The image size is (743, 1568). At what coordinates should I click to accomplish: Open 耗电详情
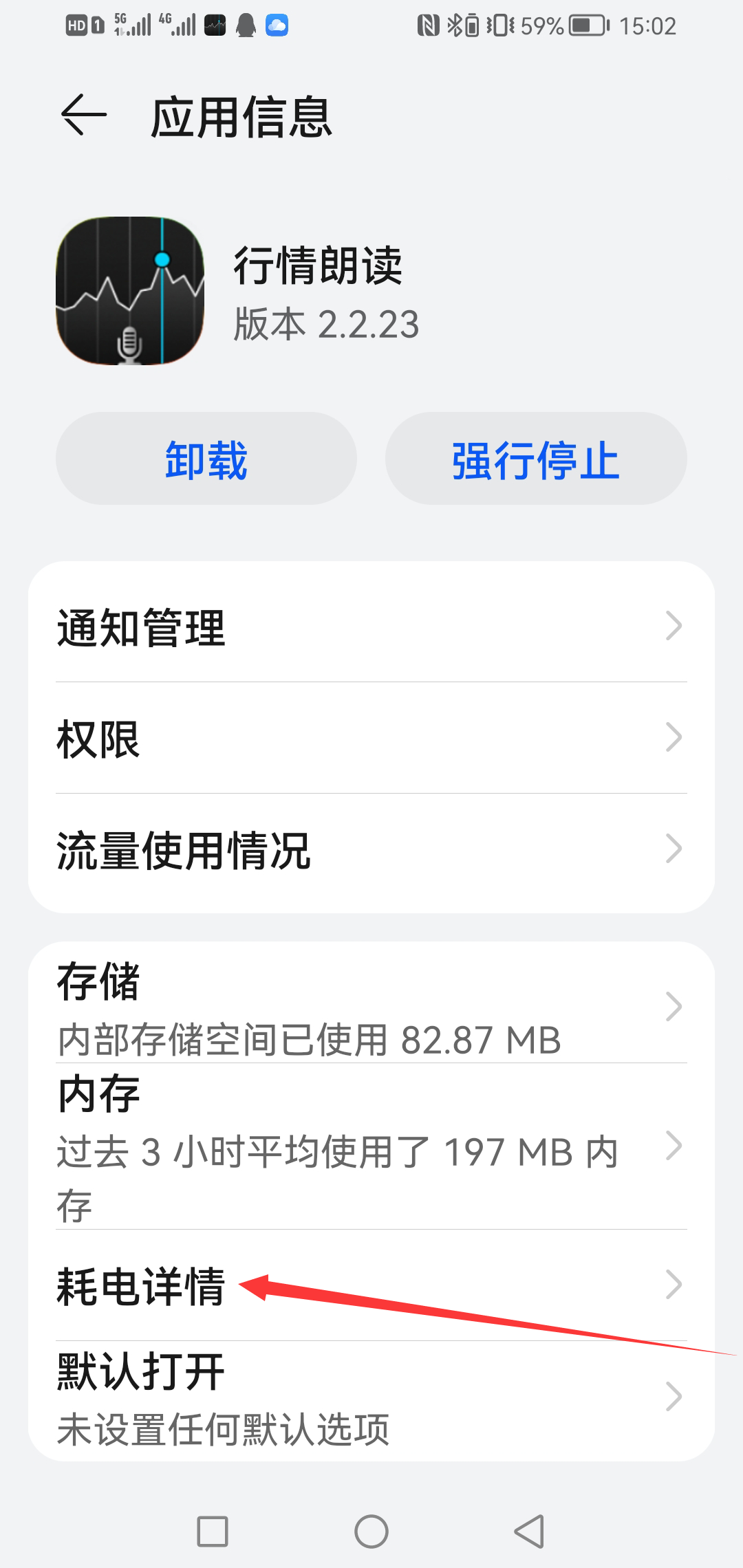click(x=371, y=1285)
